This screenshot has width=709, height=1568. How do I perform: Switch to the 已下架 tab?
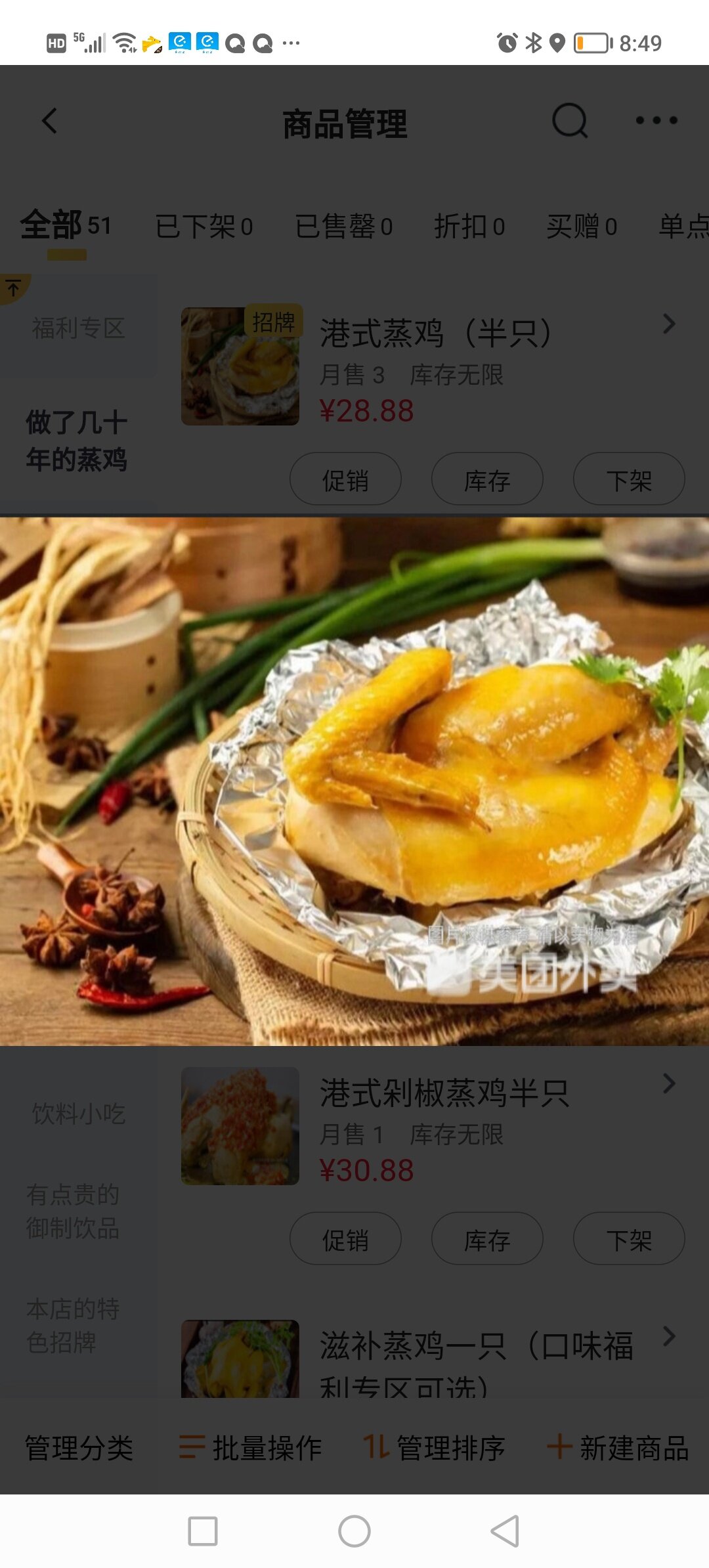(x=204, y=227)
